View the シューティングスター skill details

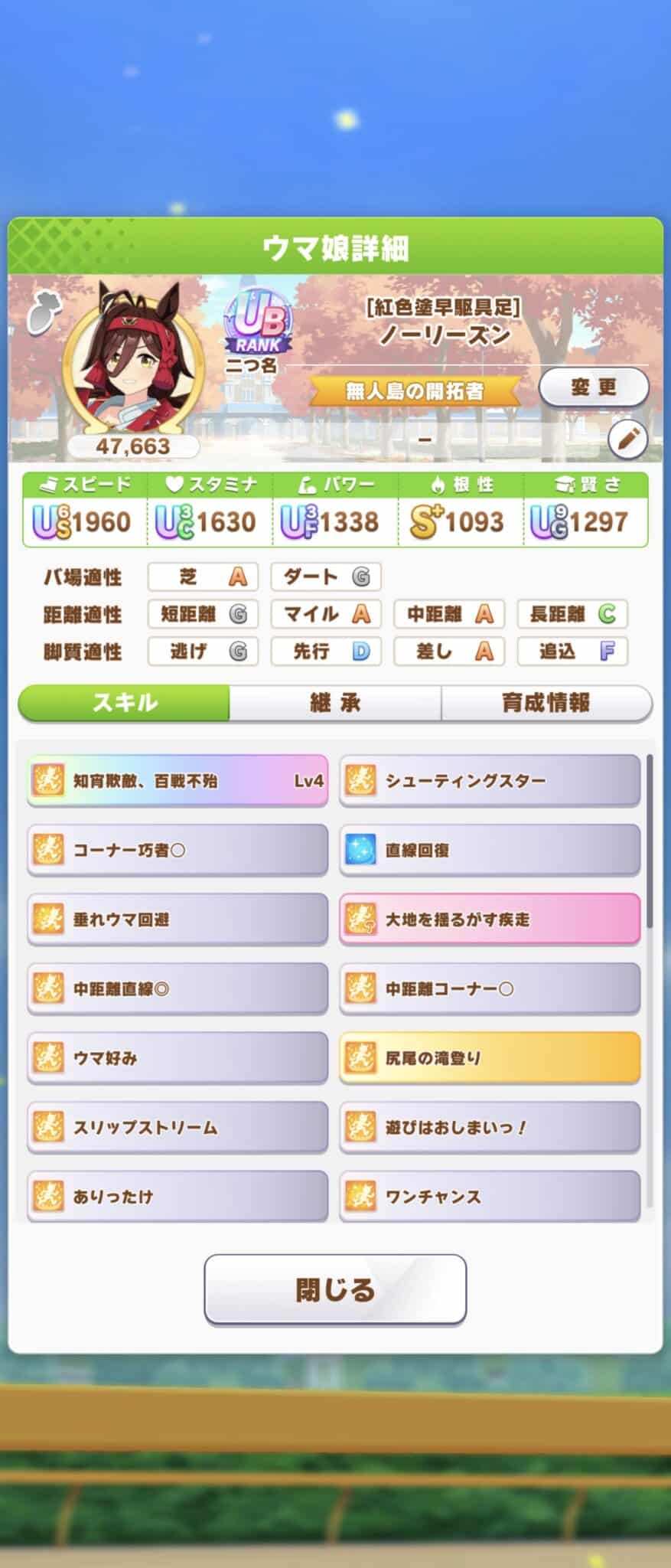(490, 781)
